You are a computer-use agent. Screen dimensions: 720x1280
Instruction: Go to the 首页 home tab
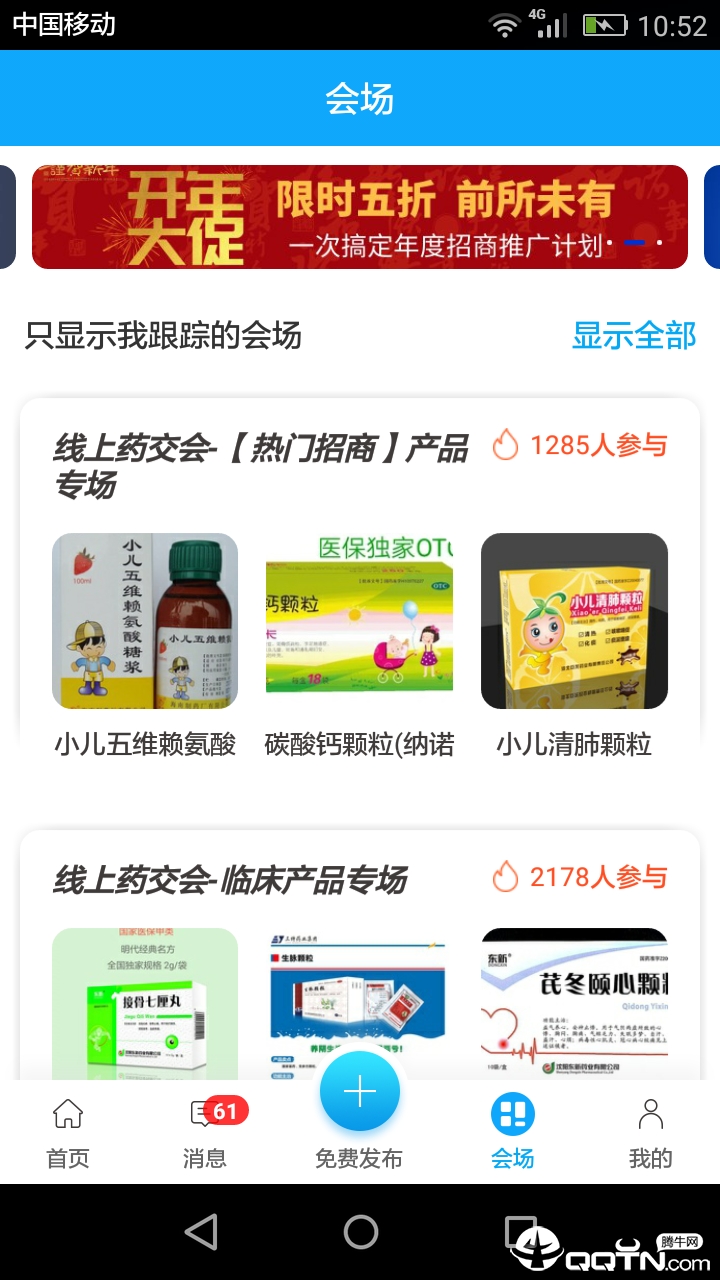coord(68,1133)
